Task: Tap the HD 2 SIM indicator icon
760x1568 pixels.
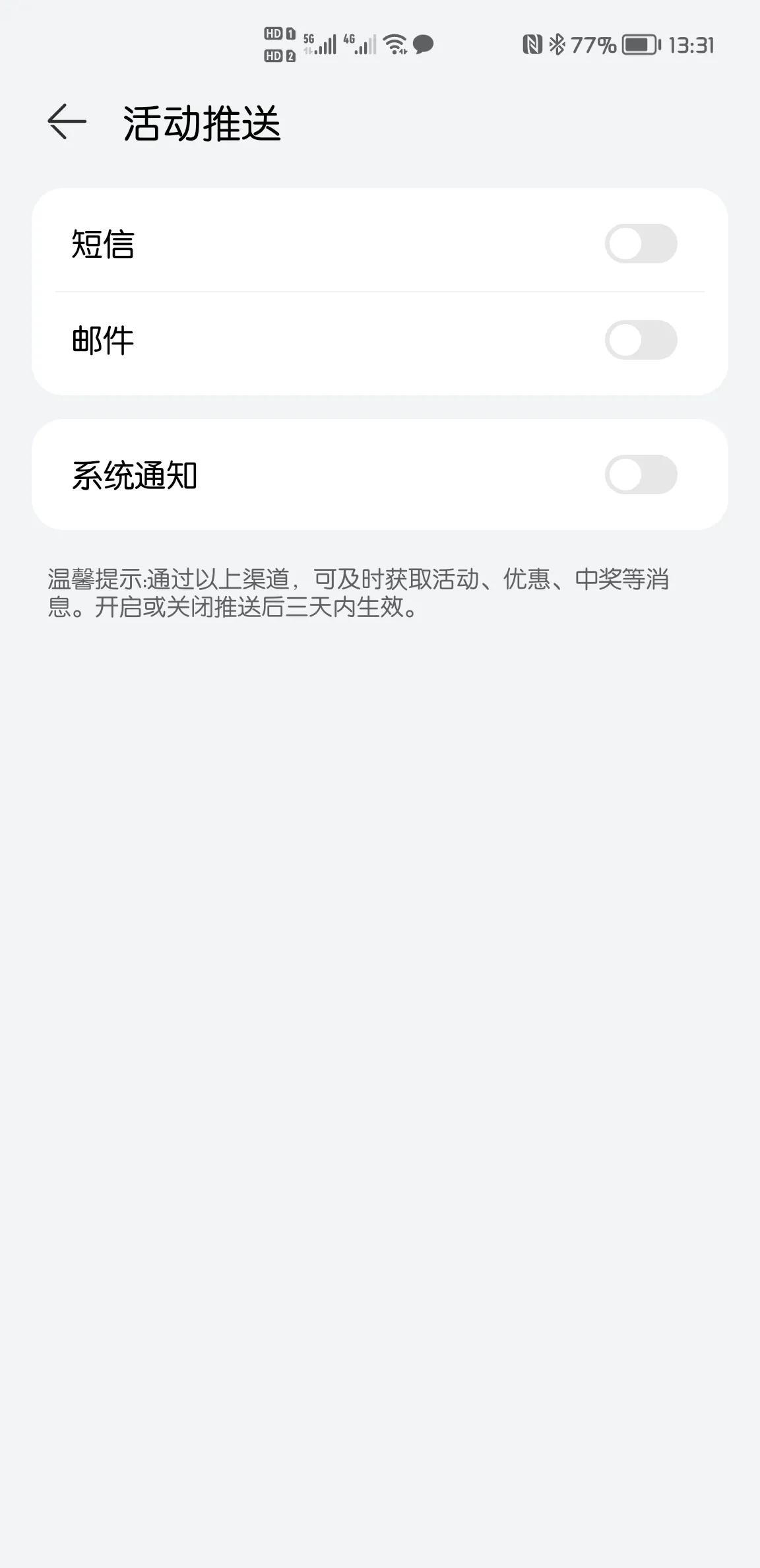Action: pyautogui.click(x=278, y=57)
